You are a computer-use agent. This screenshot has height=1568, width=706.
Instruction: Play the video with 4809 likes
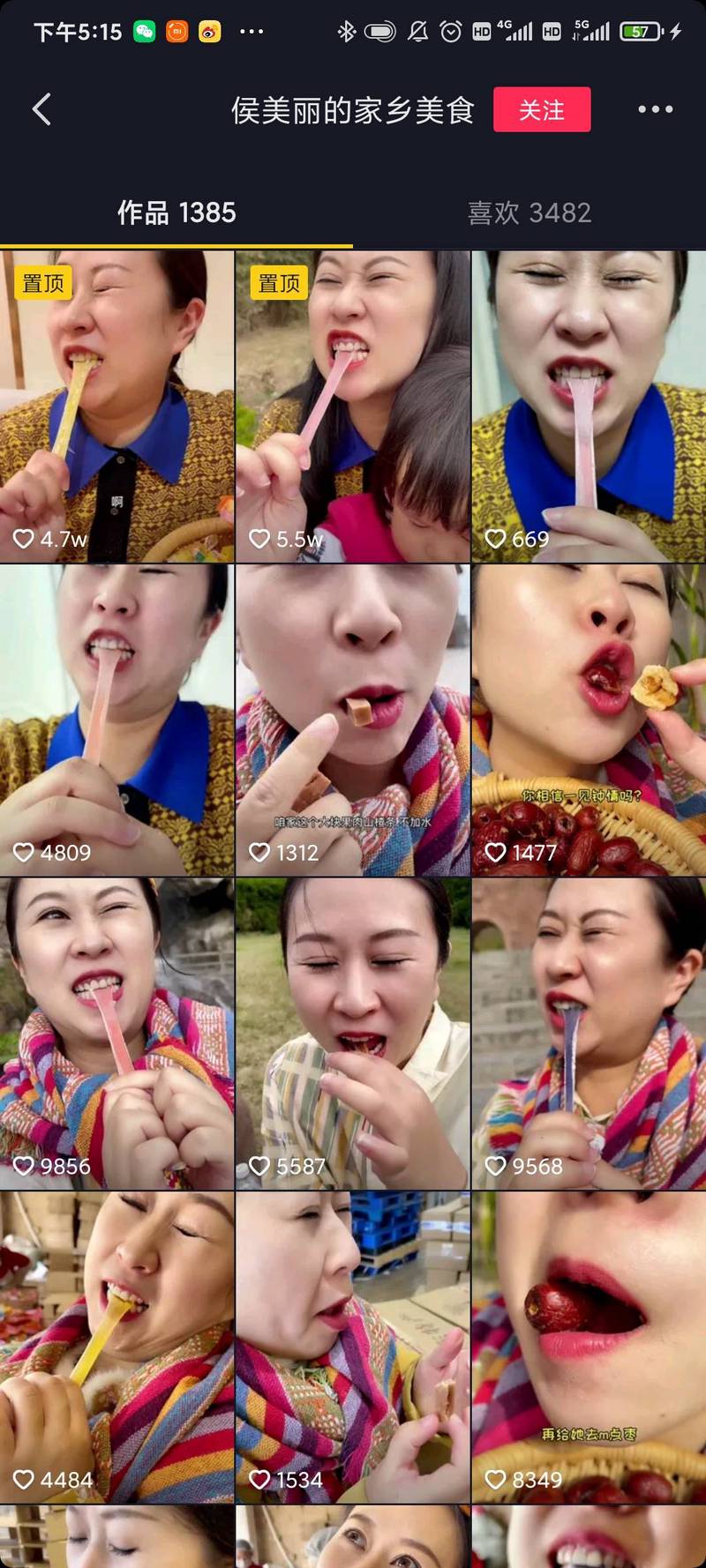[x=116, y=719]
